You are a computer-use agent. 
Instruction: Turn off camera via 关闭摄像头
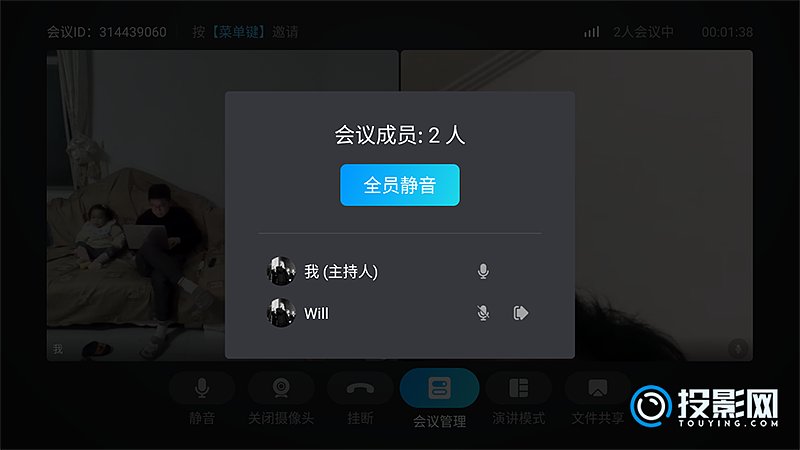[x=281, y=388]
